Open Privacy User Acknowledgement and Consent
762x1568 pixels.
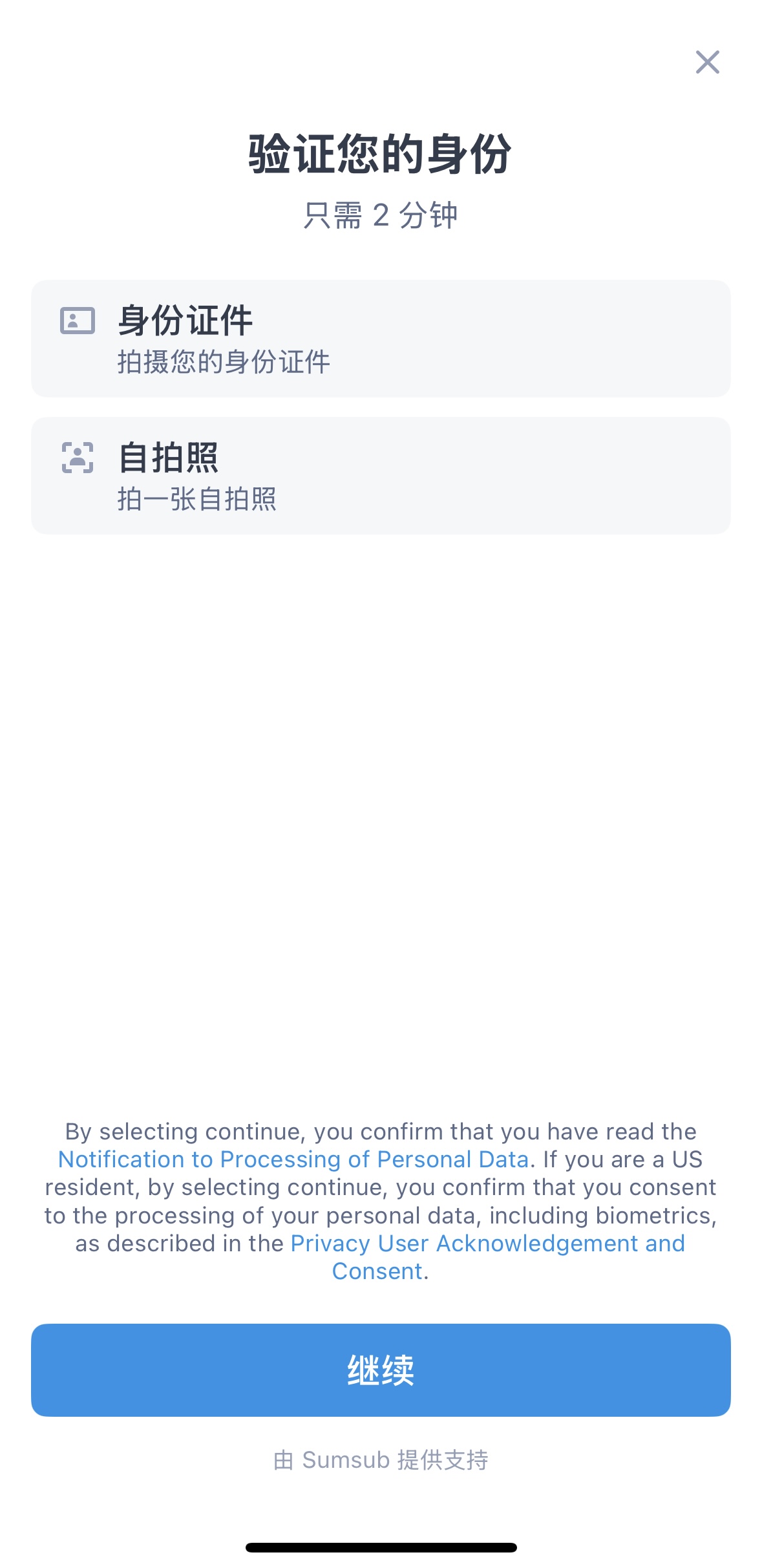(x=488, y=1243)
